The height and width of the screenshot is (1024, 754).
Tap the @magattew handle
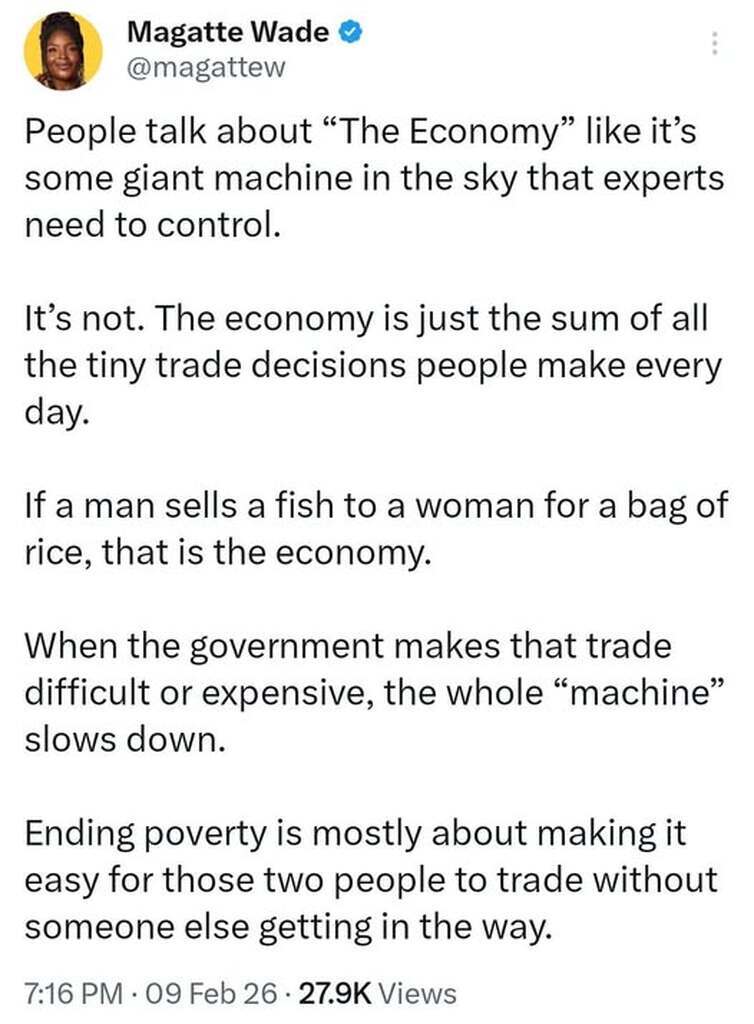(206, 67)
